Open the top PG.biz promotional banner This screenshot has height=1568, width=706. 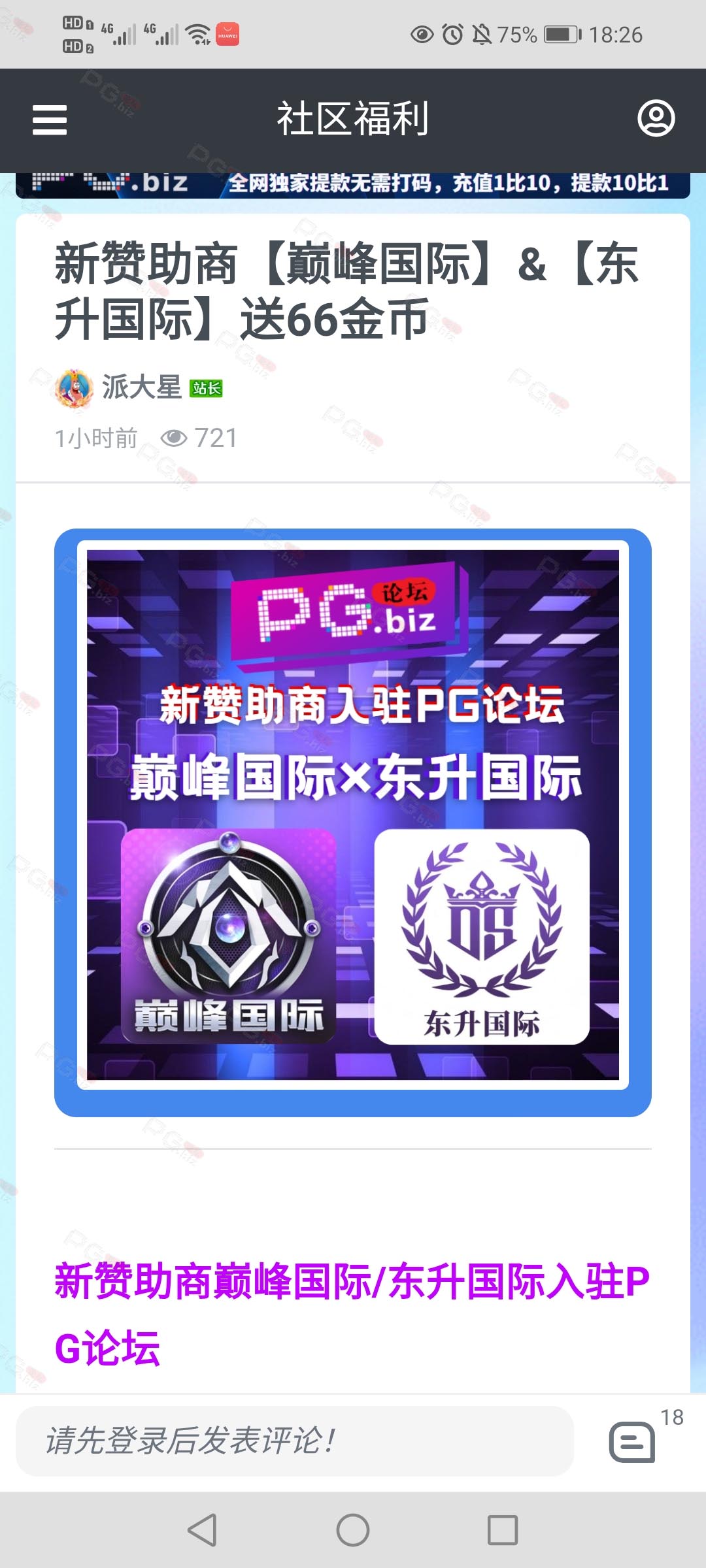(353, 185)
